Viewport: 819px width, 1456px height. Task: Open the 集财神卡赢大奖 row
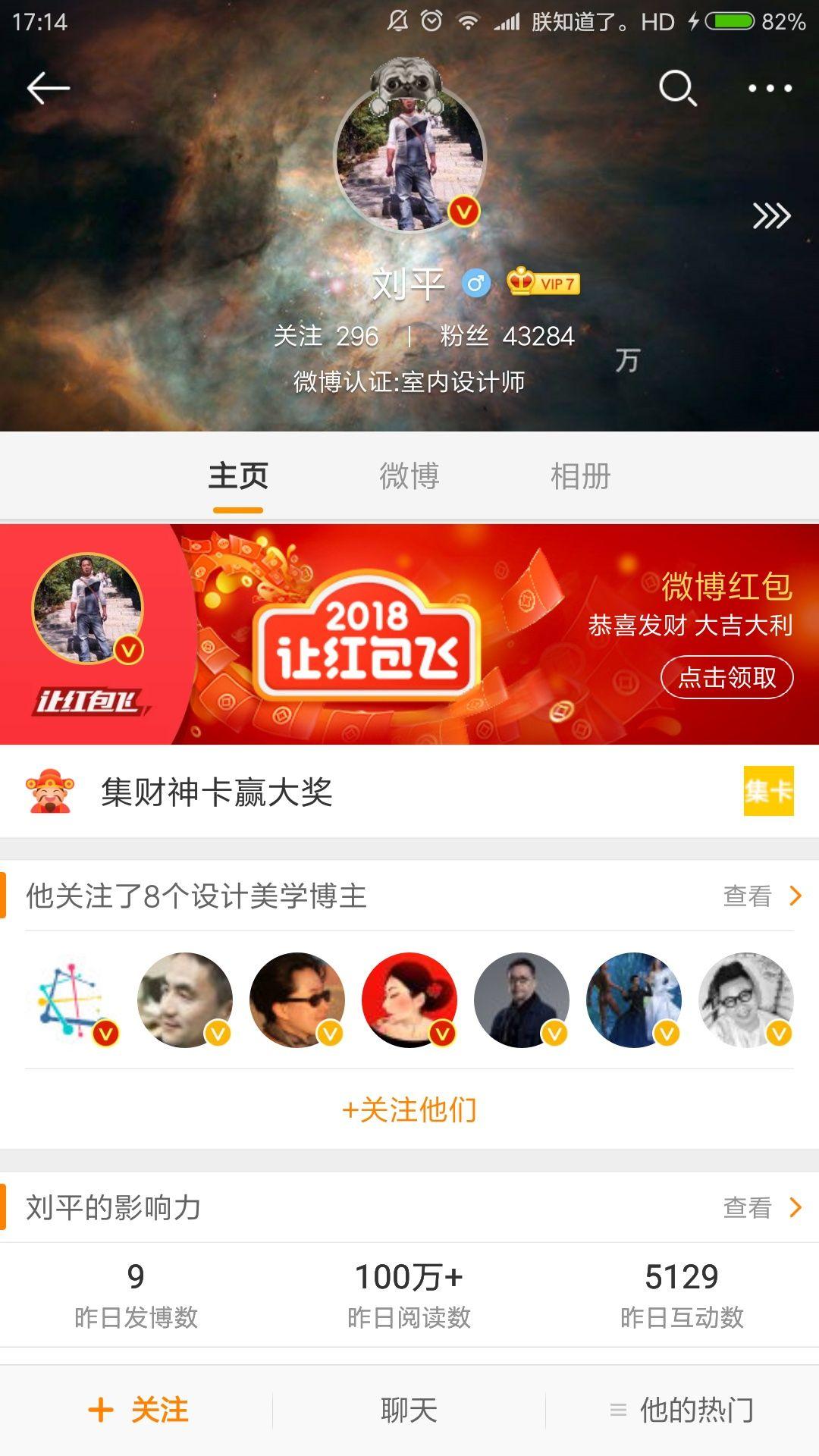(217, 792)
